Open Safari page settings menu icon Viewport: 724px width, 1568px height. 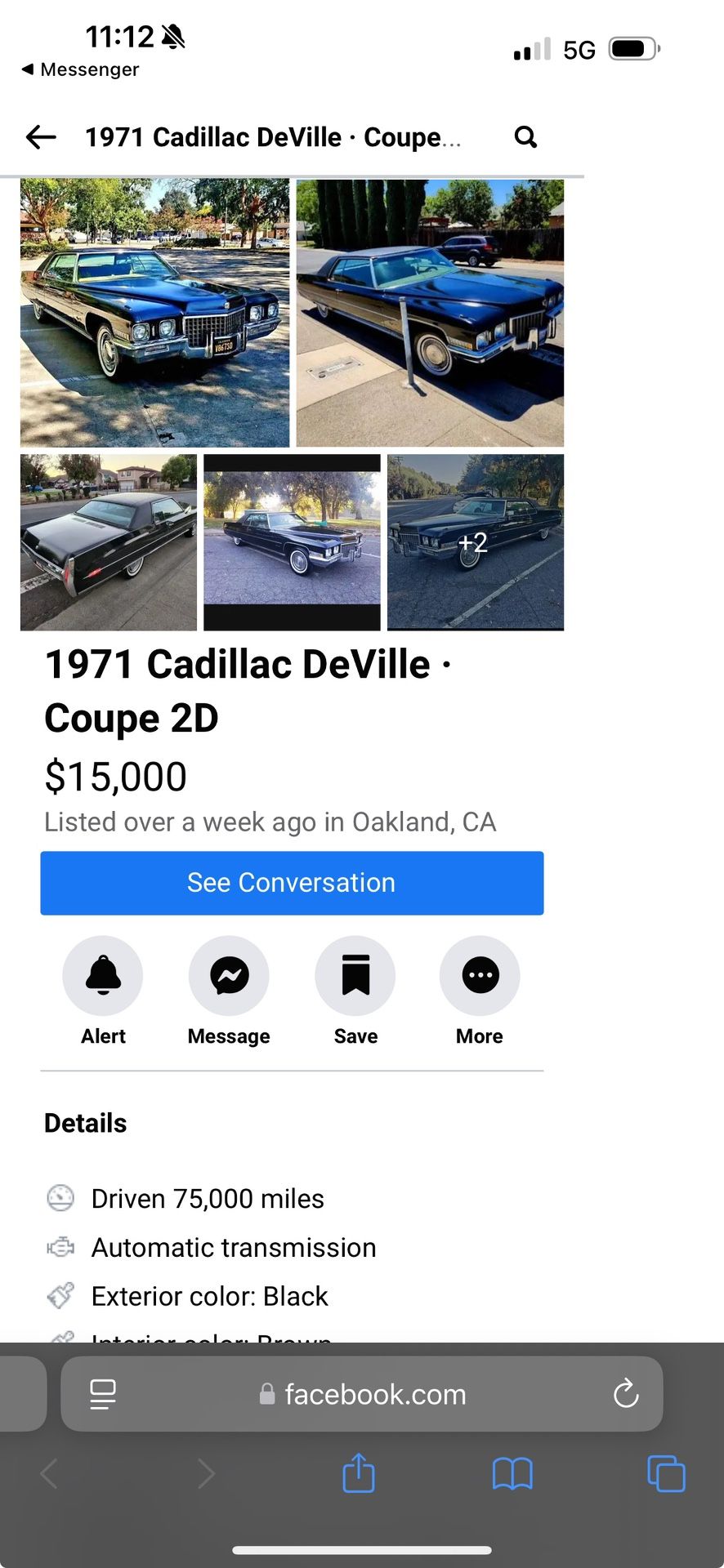103,1394
